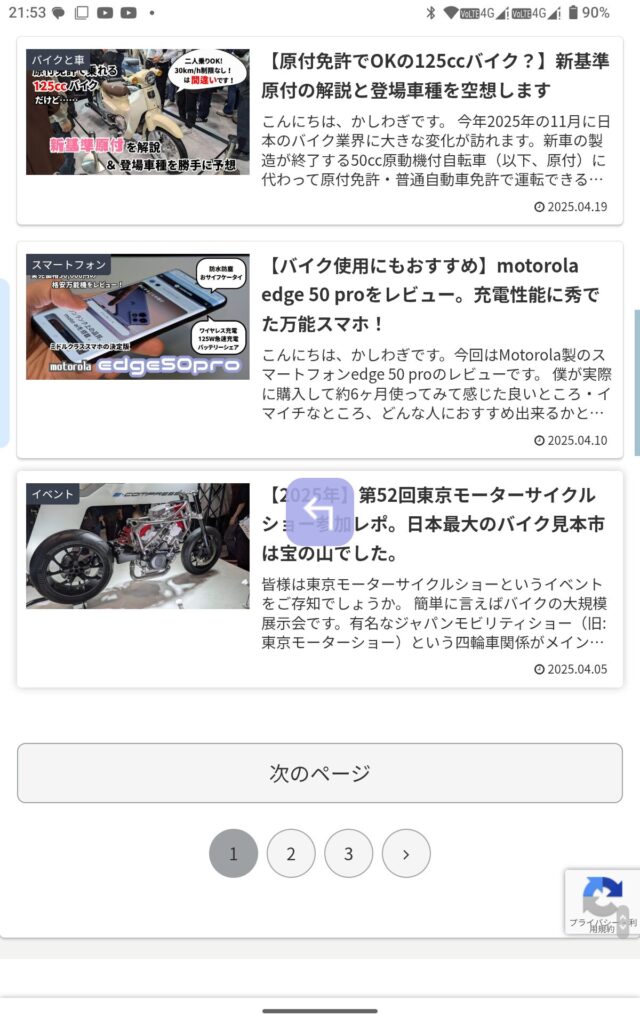The width and height of the screenshot is (640, 1024).
Task: Tap the 次のページ button
Action: click(x=319, y=773)
